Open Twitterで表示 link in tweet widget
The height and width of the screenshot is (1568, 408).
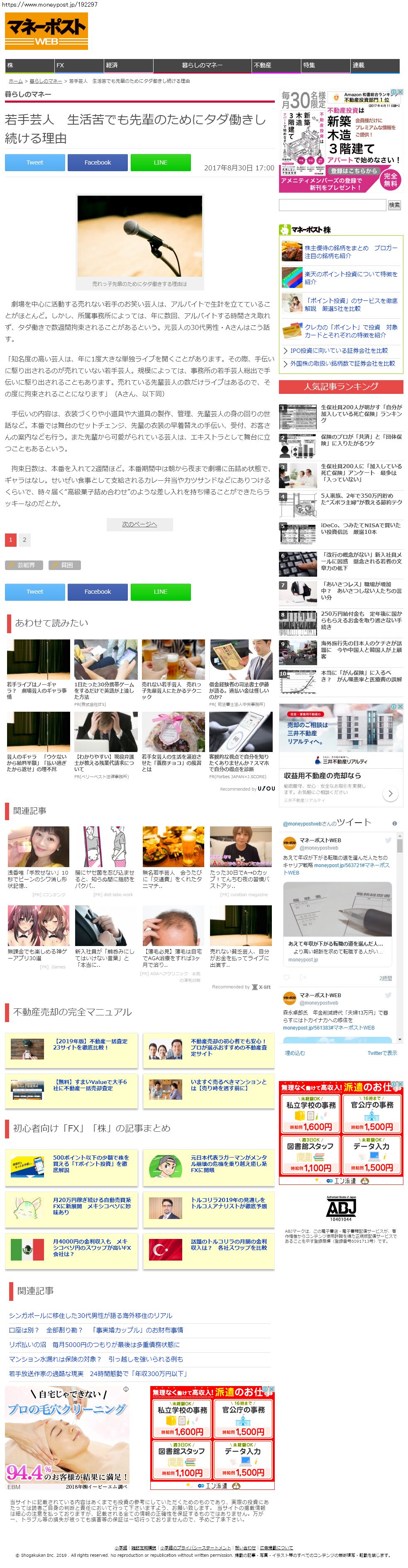(381, 1052)
